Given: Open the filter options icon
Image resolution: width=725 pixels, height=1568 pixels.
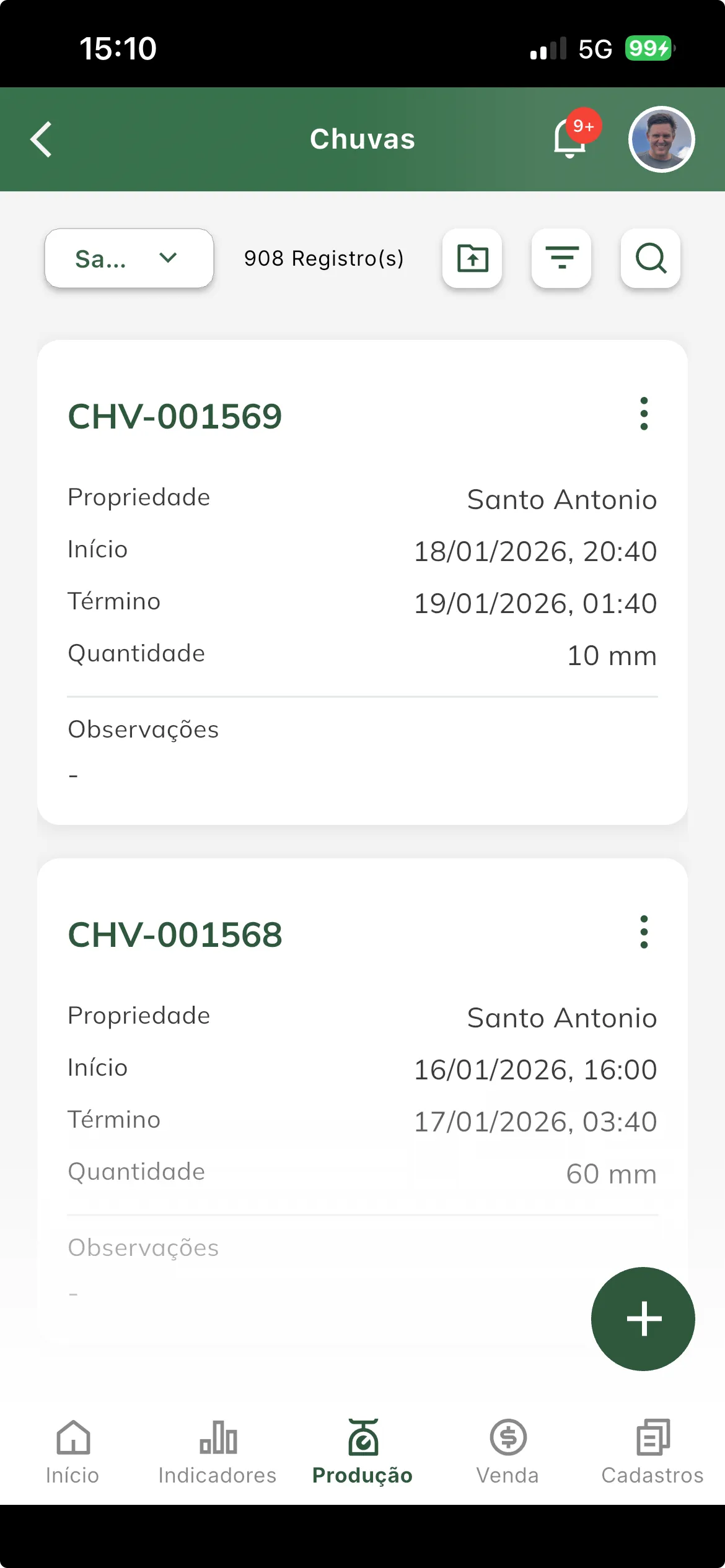Looking at the screenshot, I should 561,259.
